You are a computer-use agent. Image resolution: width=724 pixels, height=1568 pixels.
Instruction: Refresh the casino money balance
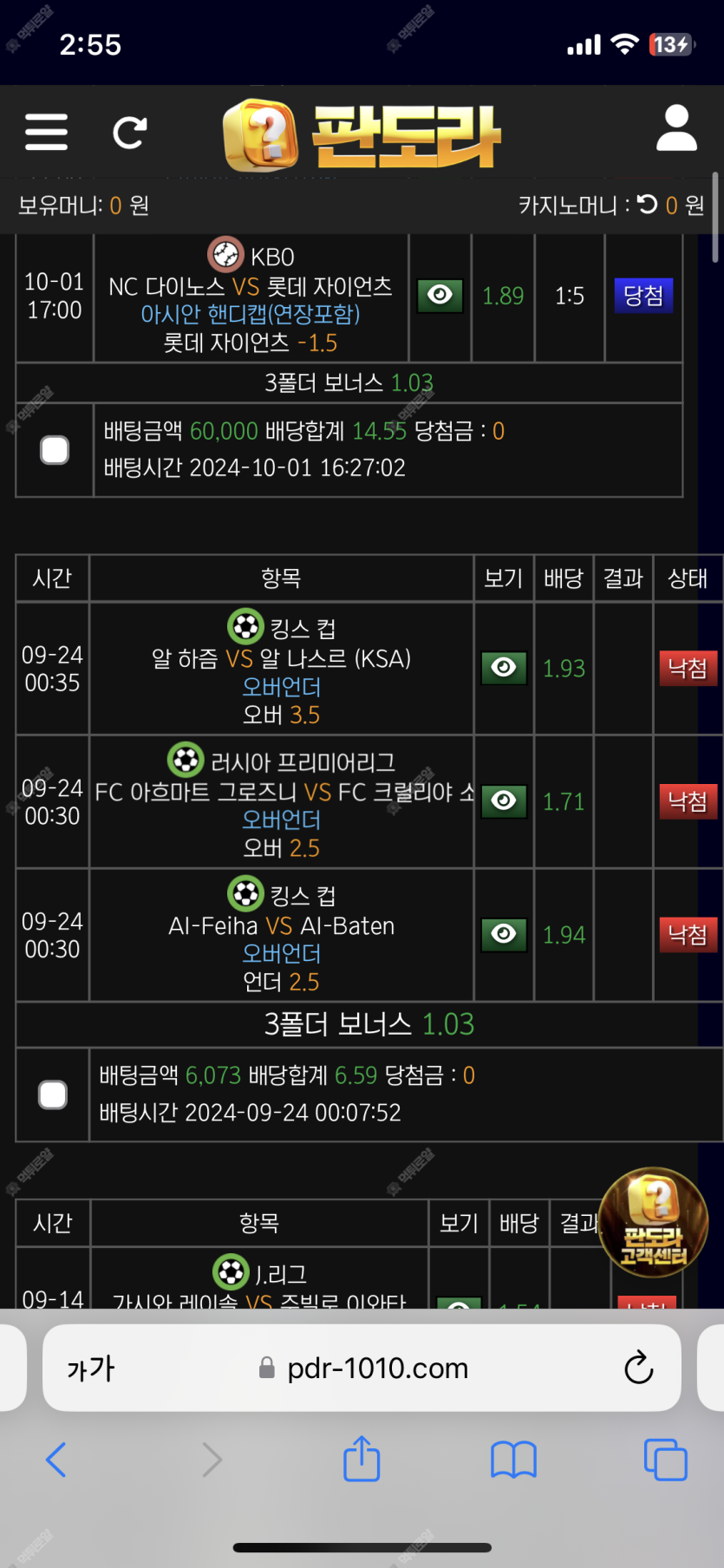pos(648,205)
